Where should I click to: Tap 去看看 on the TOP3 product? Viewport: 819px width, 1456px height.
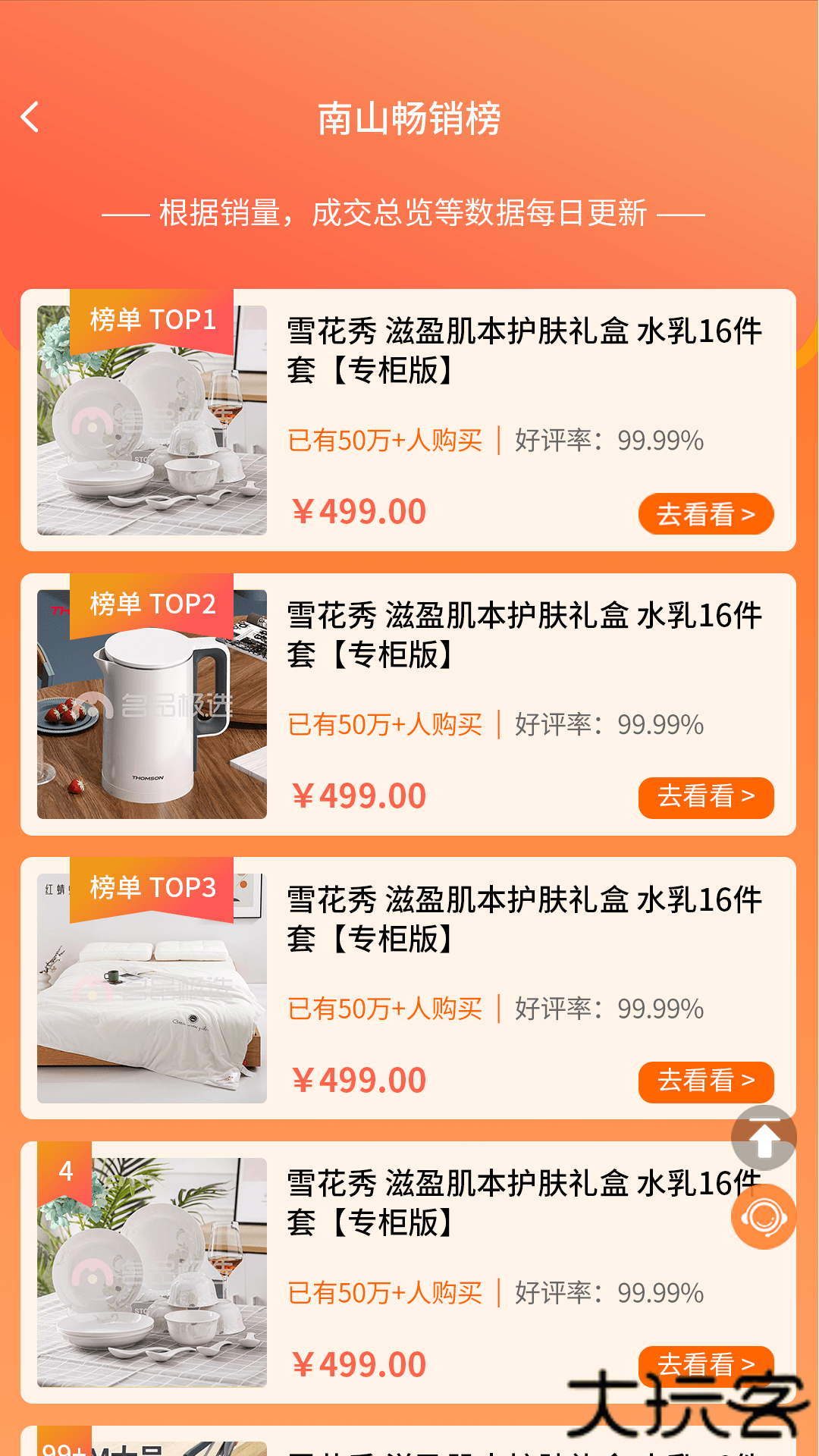click(x=705, y=1081)
